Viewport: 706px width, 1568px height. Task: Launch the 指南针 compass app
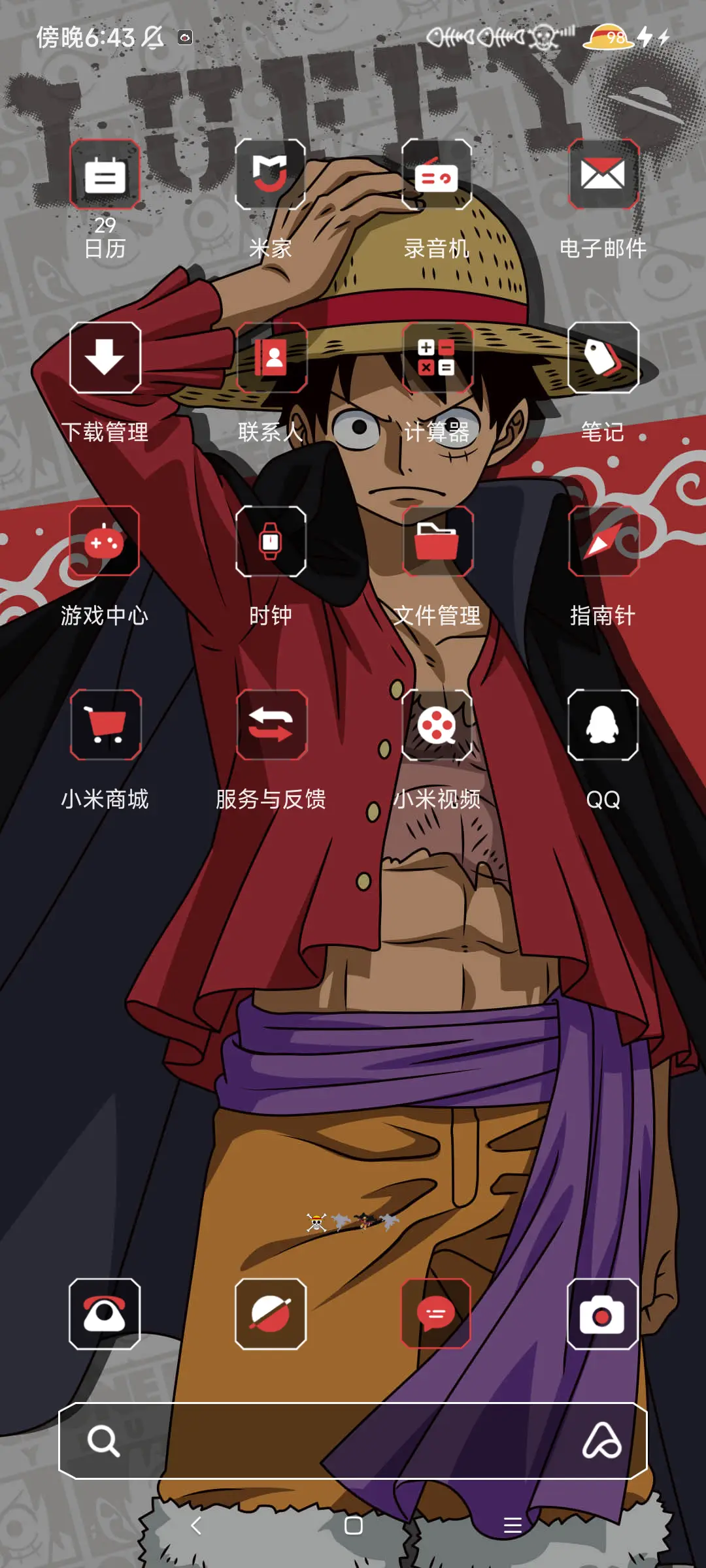603,541
